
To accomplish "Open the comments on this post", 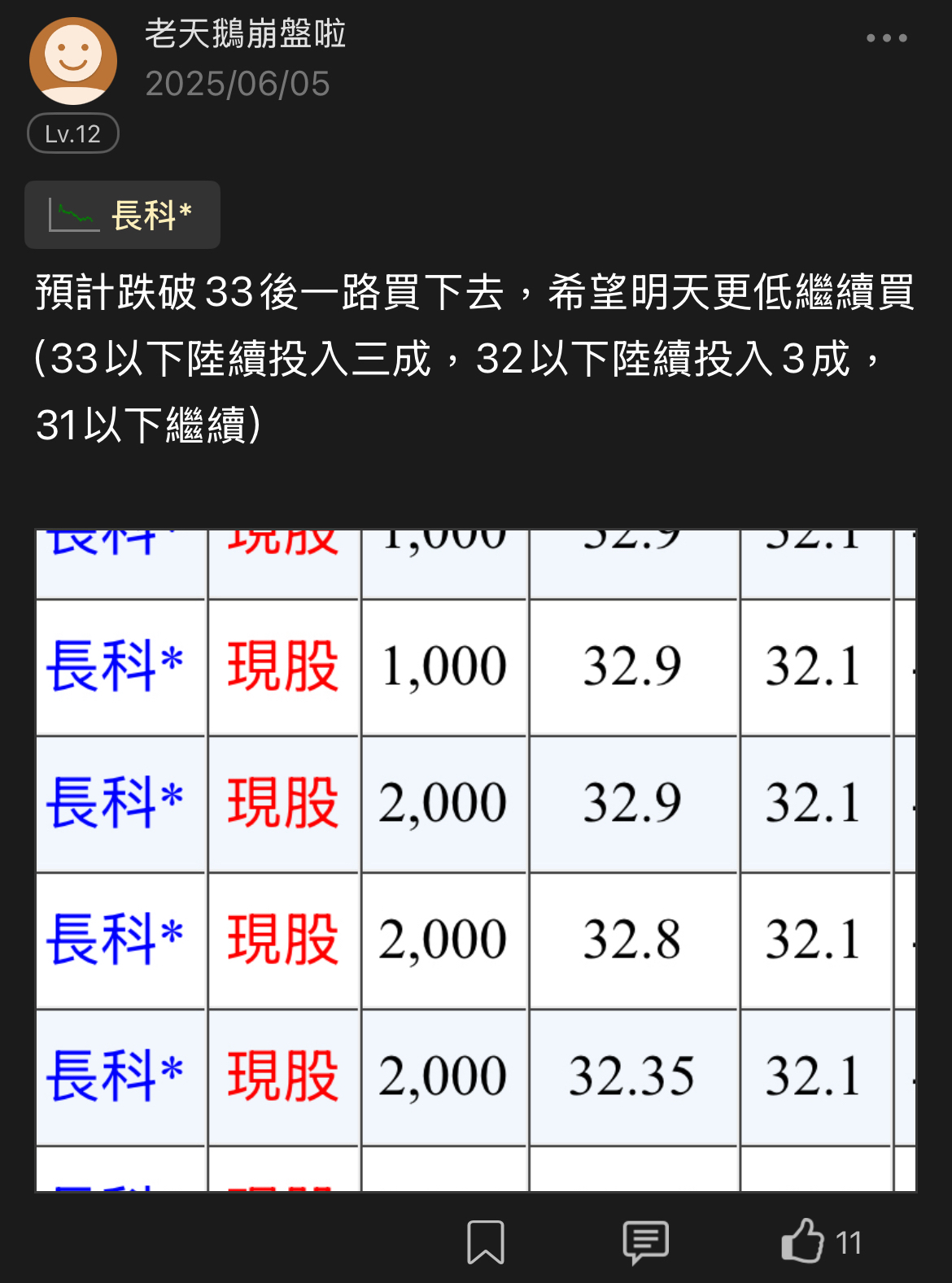I will click(645, 1242).
